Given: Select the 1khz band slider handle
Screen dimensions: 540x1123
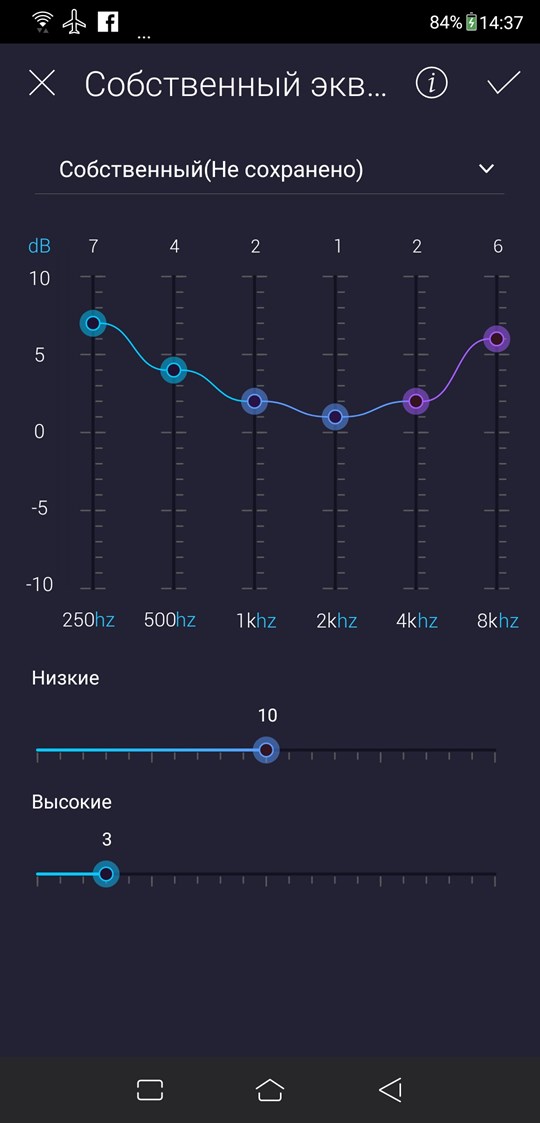Looking at the screenshot, I should pyautogui.click(x=254, y=401).
